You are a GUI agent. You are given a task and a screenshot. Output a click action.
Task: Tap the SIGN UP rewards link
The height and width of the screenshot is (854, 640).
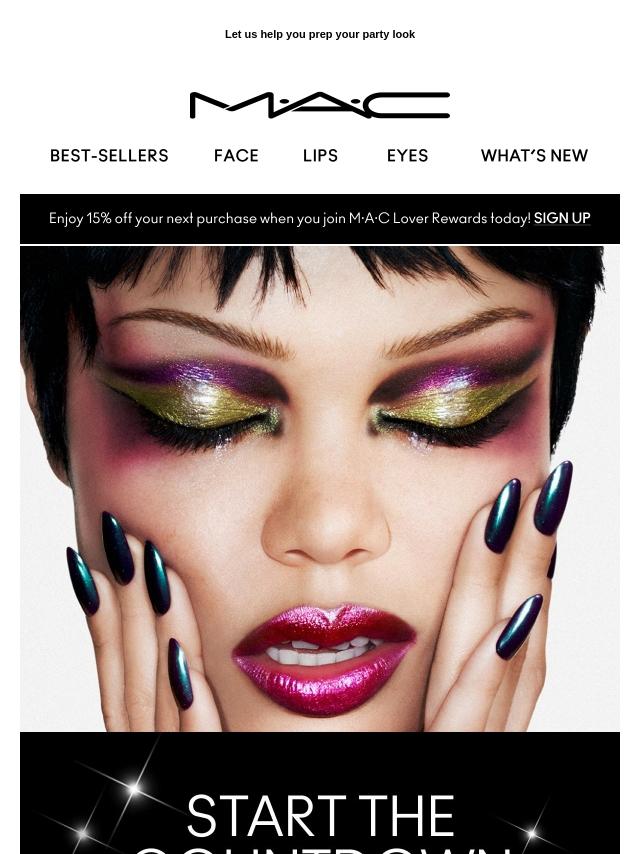click(x=562, y=218)
